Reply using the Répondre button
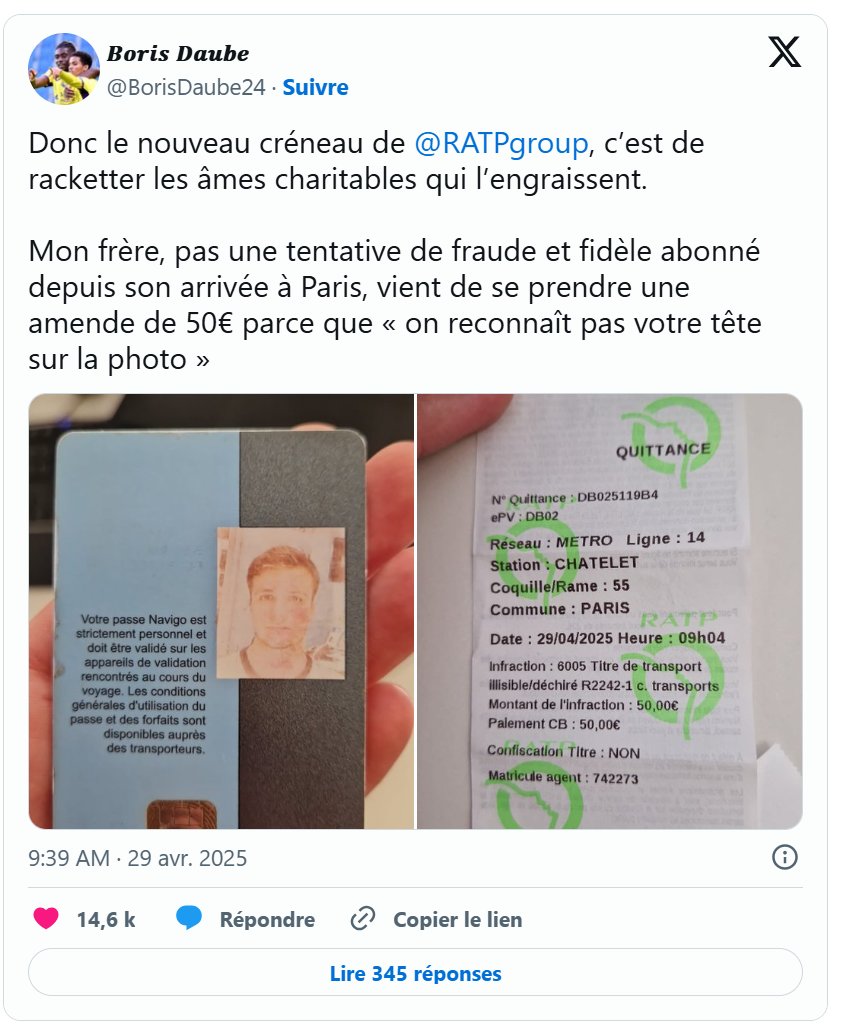841x1032 pixels. 246,919
